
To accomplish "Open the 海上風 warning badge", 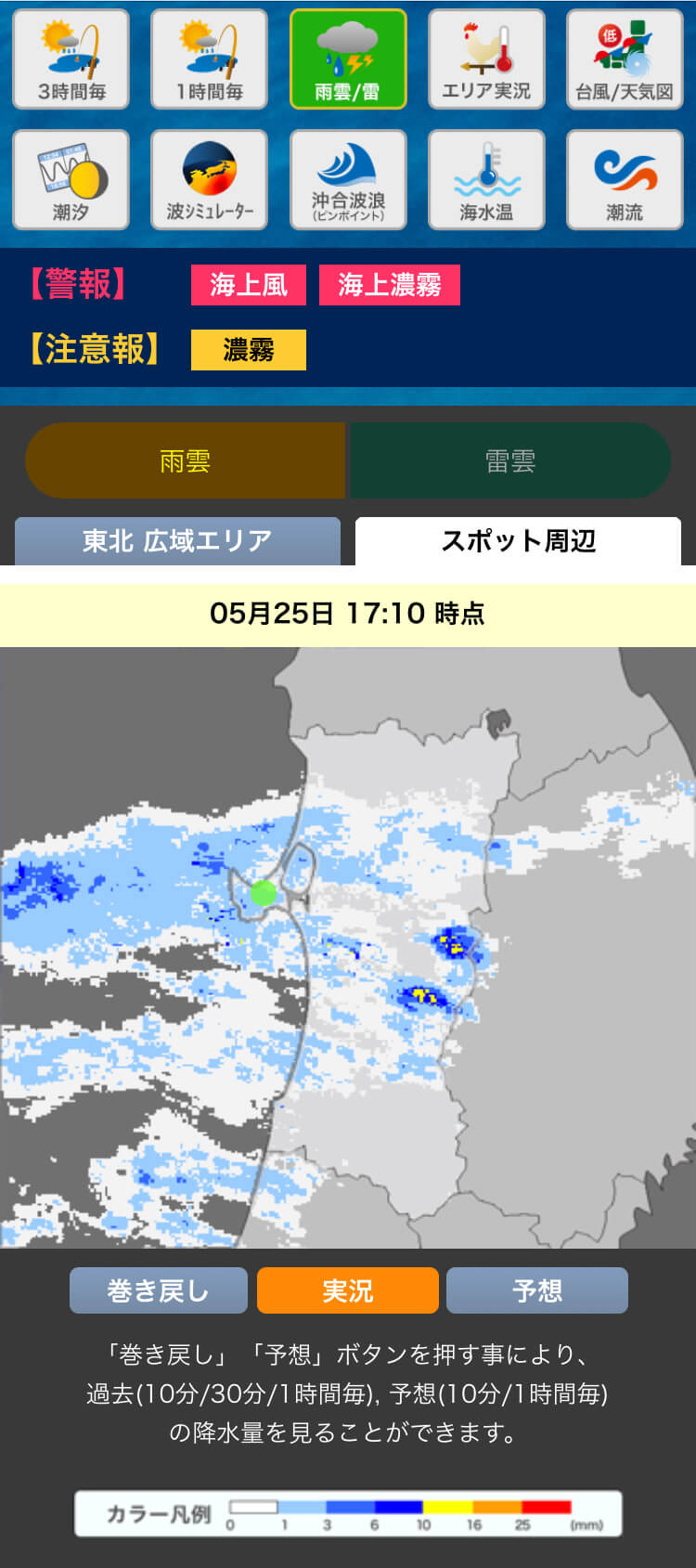I will coord(247,286).
